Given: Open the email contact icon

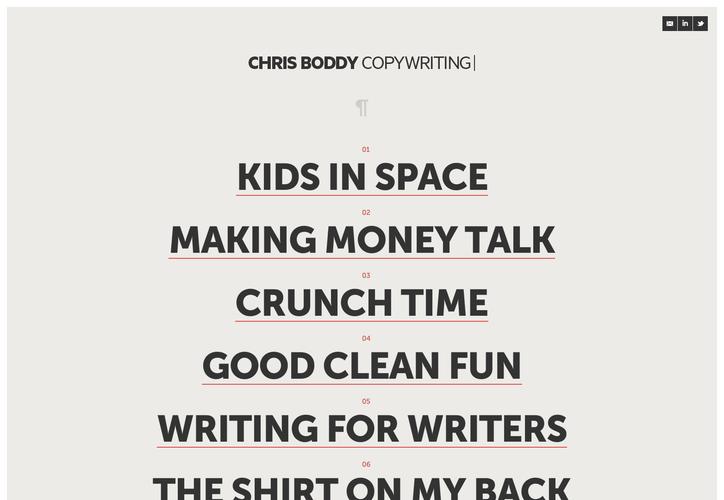Looking at the screenshot, I should pyautogui.click(x=669, y=24).
